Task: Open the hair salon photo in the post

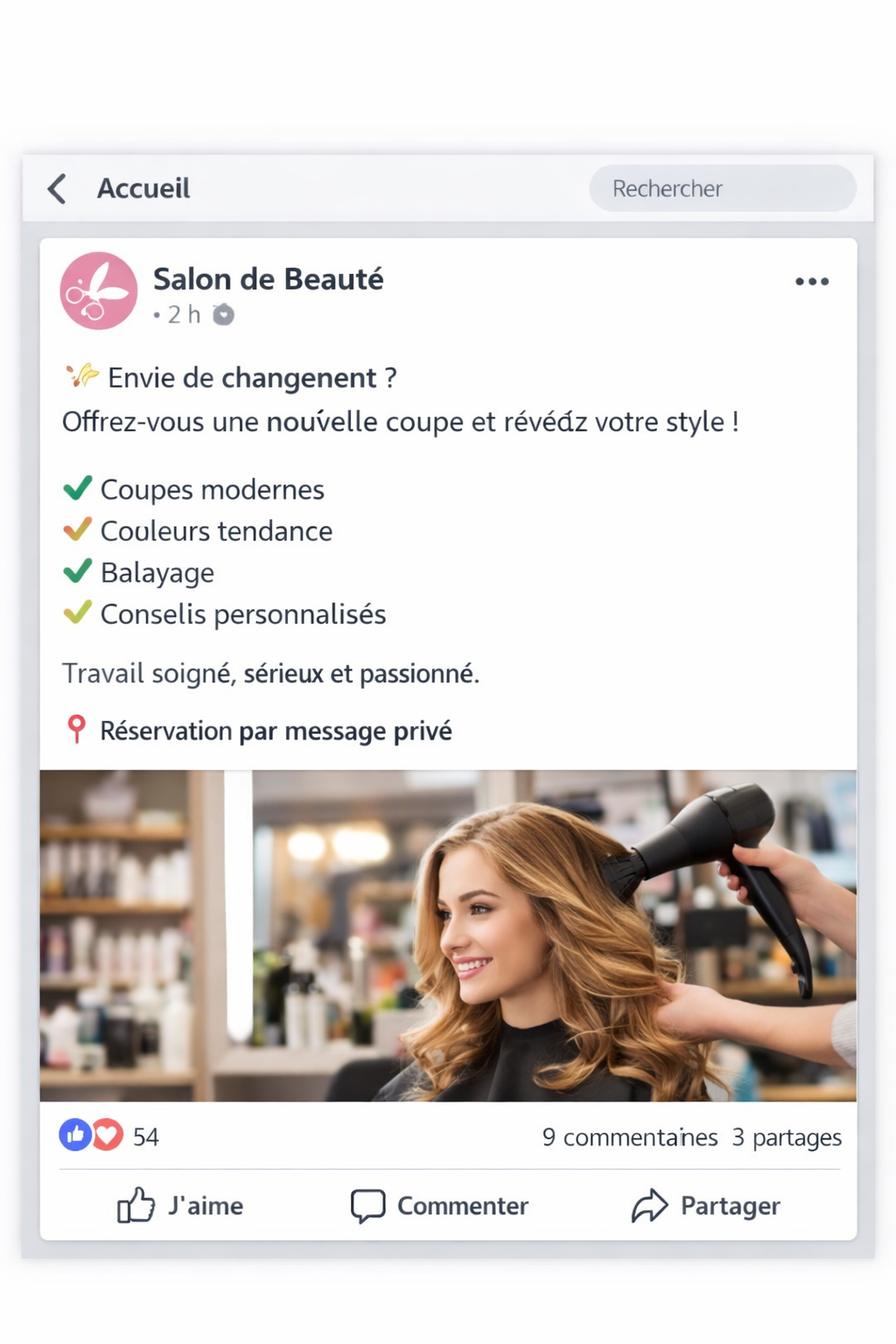Action: [448, 934]
